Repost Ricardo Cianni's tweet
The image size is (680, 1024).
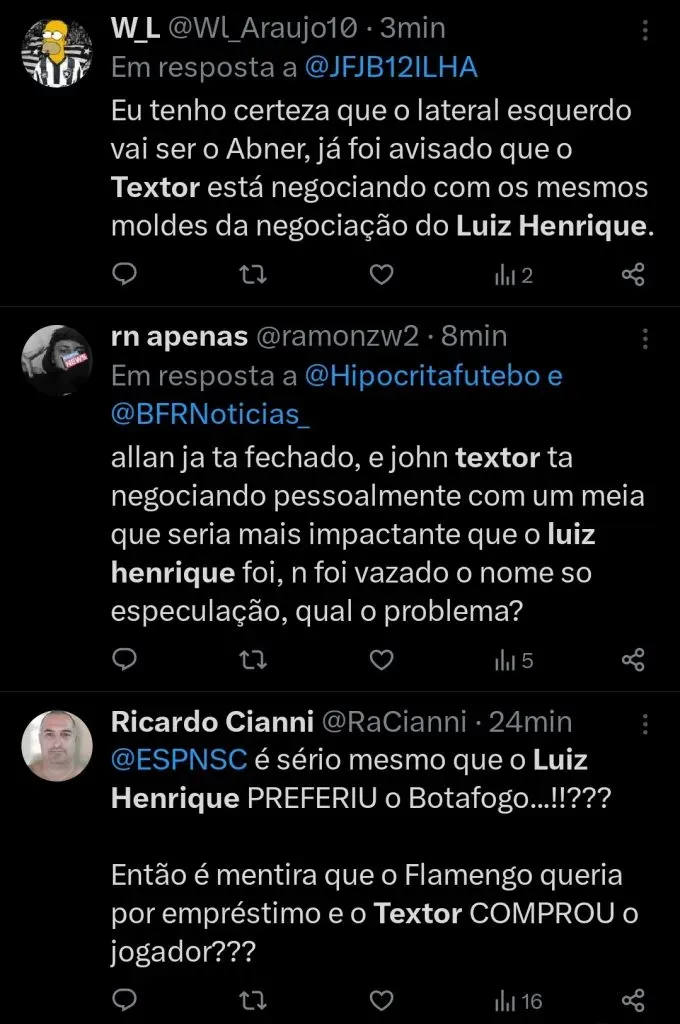pos(253,1000)
